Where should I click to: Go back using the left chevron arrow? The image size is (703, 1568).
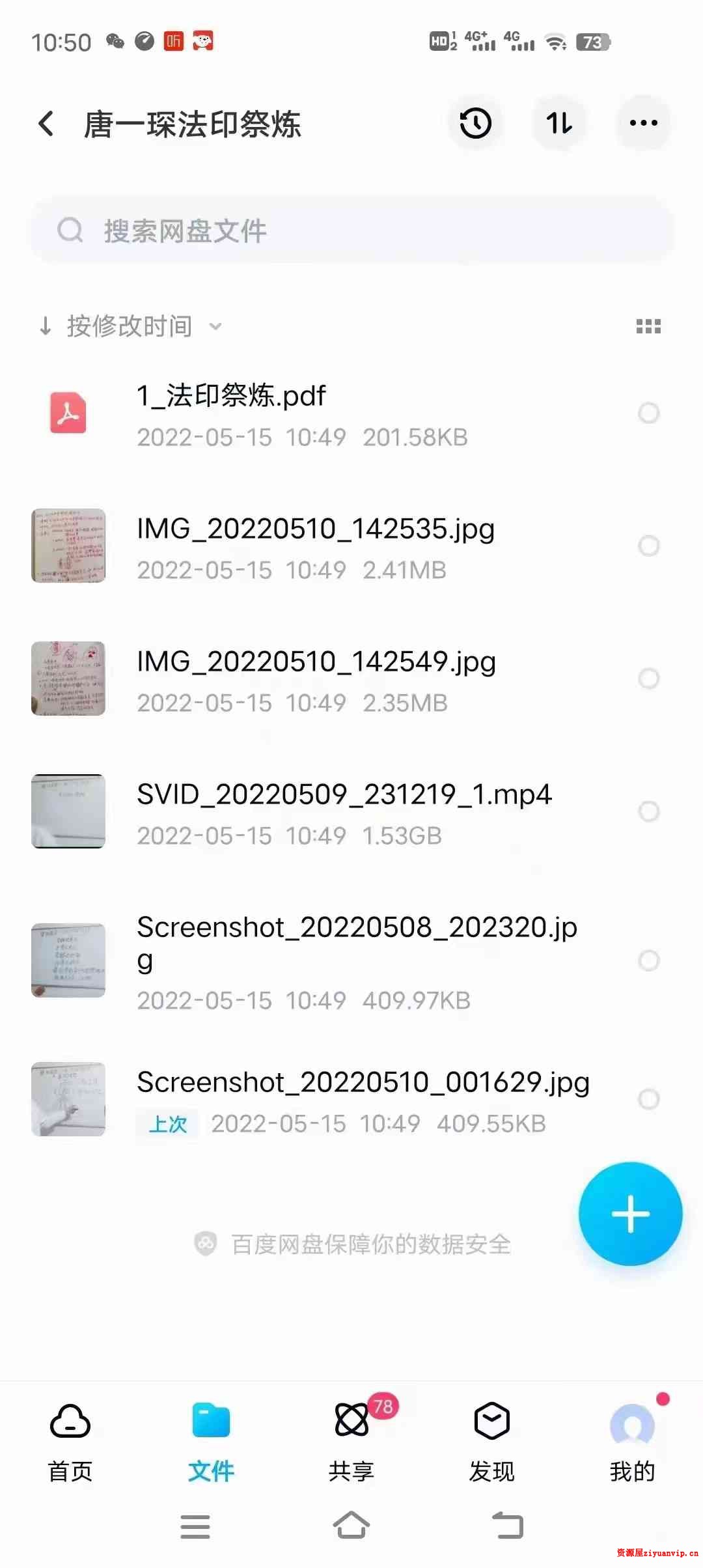[x=46, y=124]
